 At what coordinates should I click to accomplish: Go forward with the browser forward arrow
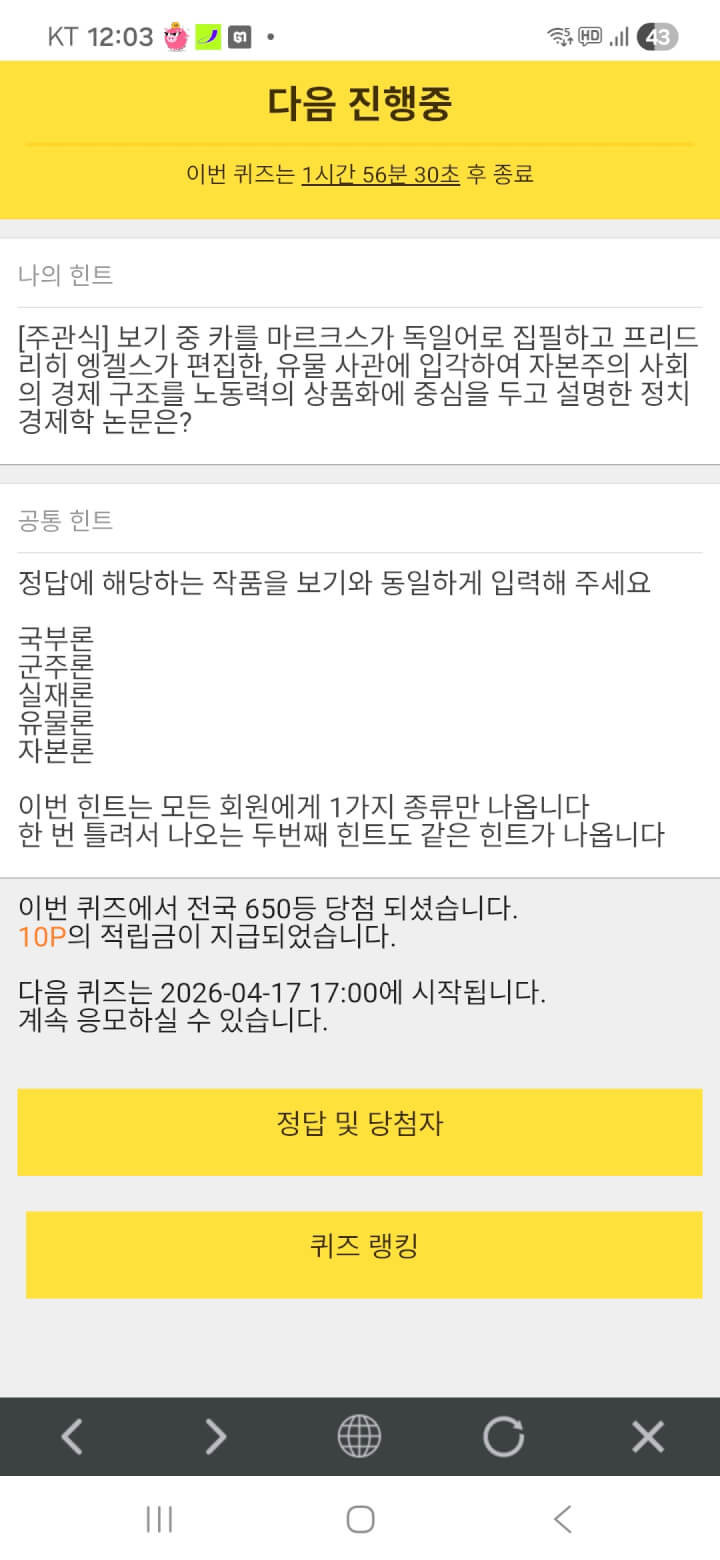216,1437
